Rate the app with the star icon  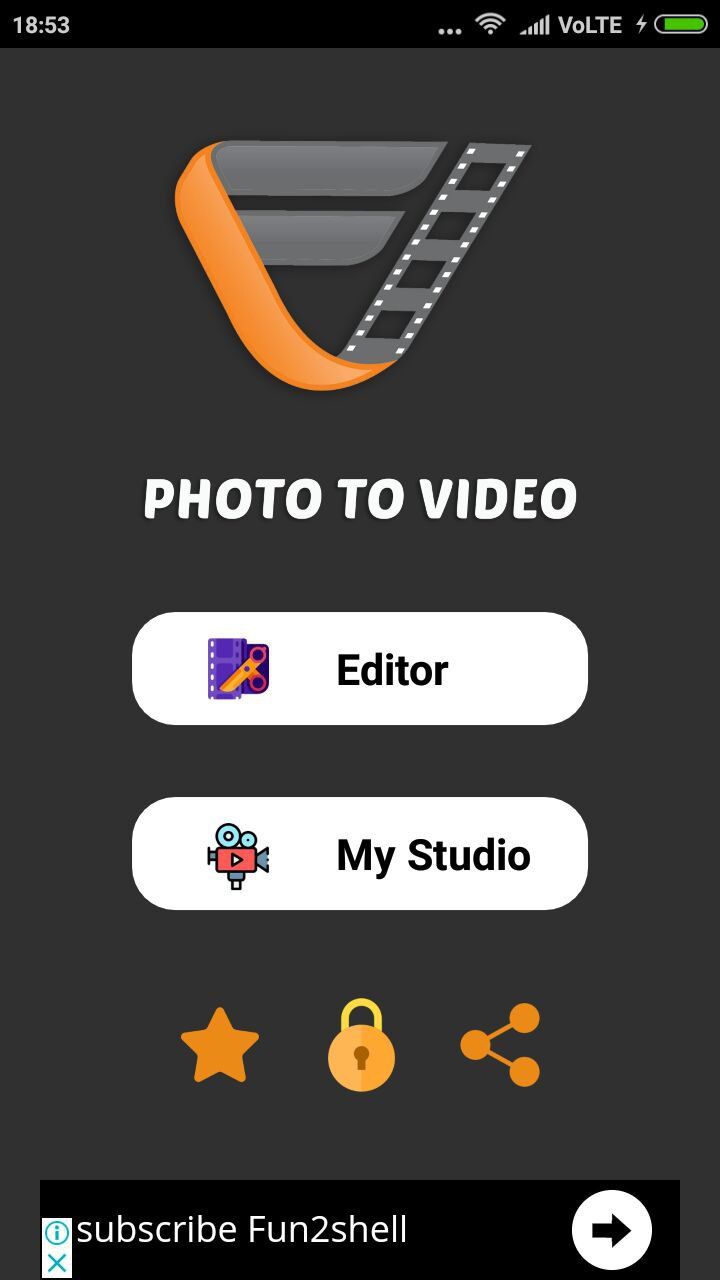(220, 1045)
